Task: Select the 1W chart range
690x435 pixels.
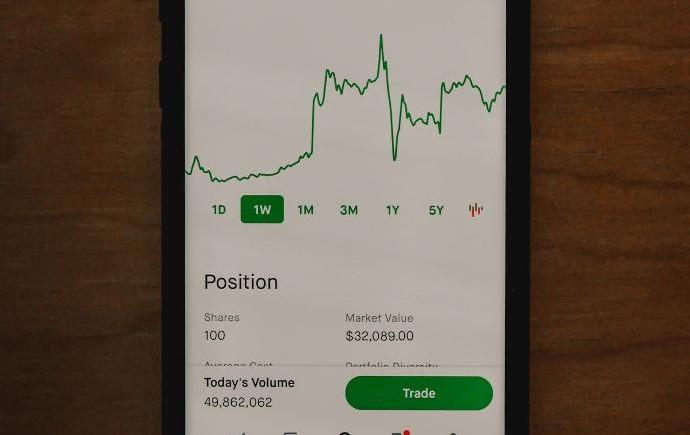Action: click(262, 210)
